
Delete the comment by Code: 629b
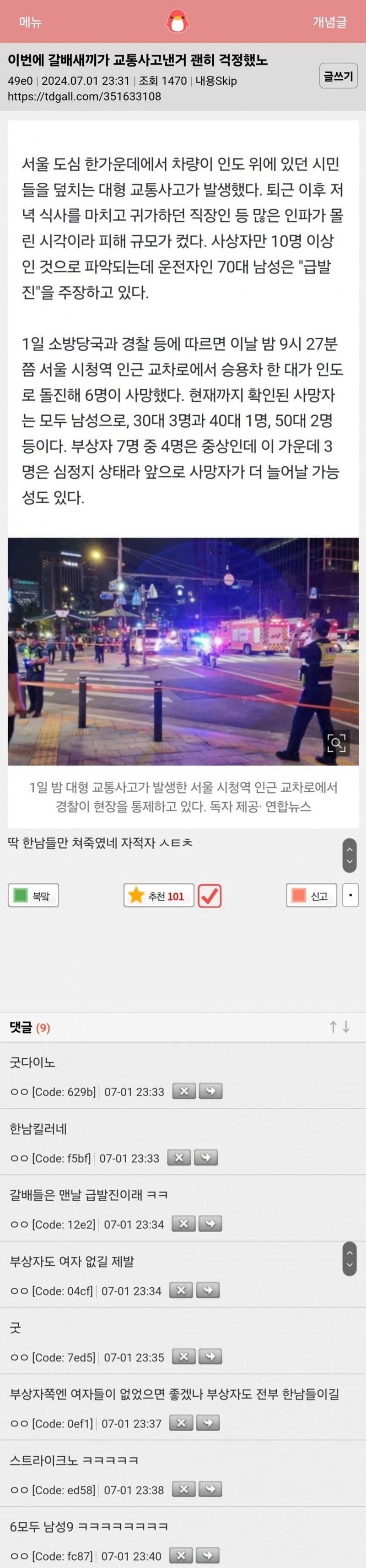click(x=183, y=1091)
